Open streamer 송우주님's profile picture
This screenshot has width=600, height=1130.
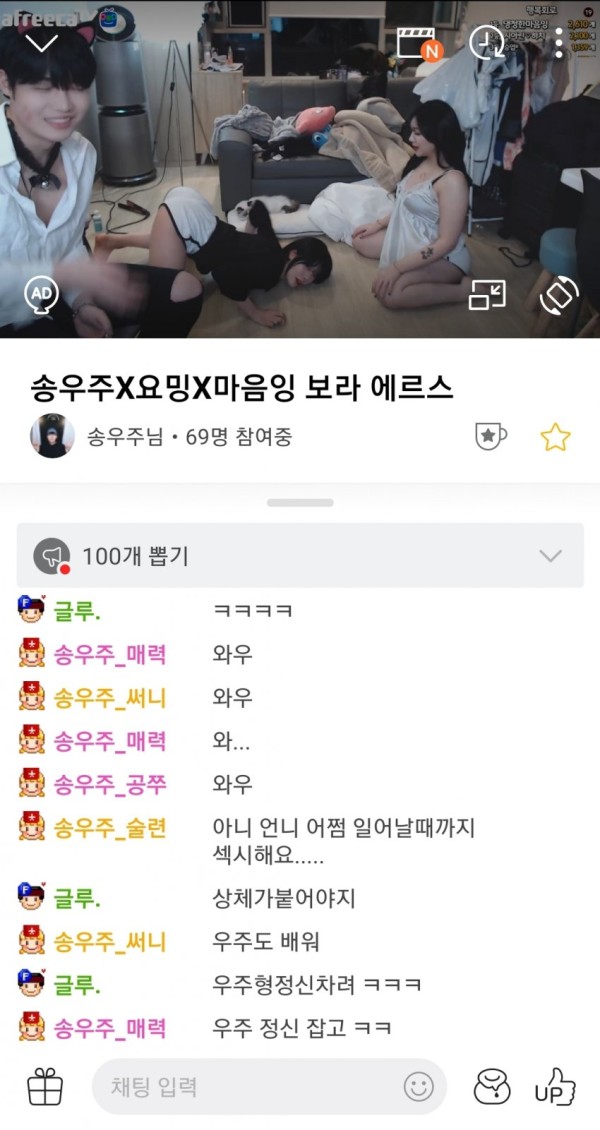pos(52,436)
